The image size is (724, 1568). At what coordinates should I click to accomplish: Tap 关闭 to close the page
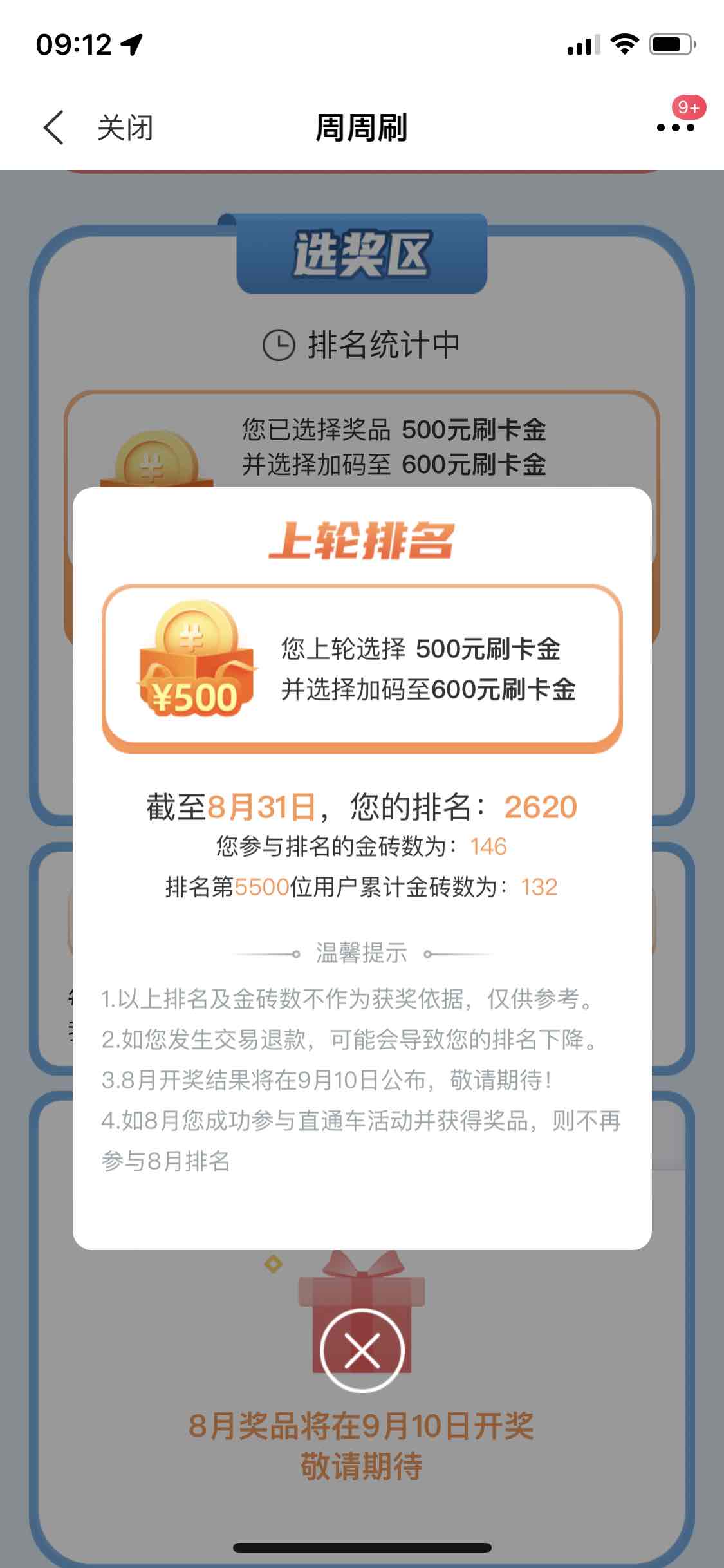125,127
